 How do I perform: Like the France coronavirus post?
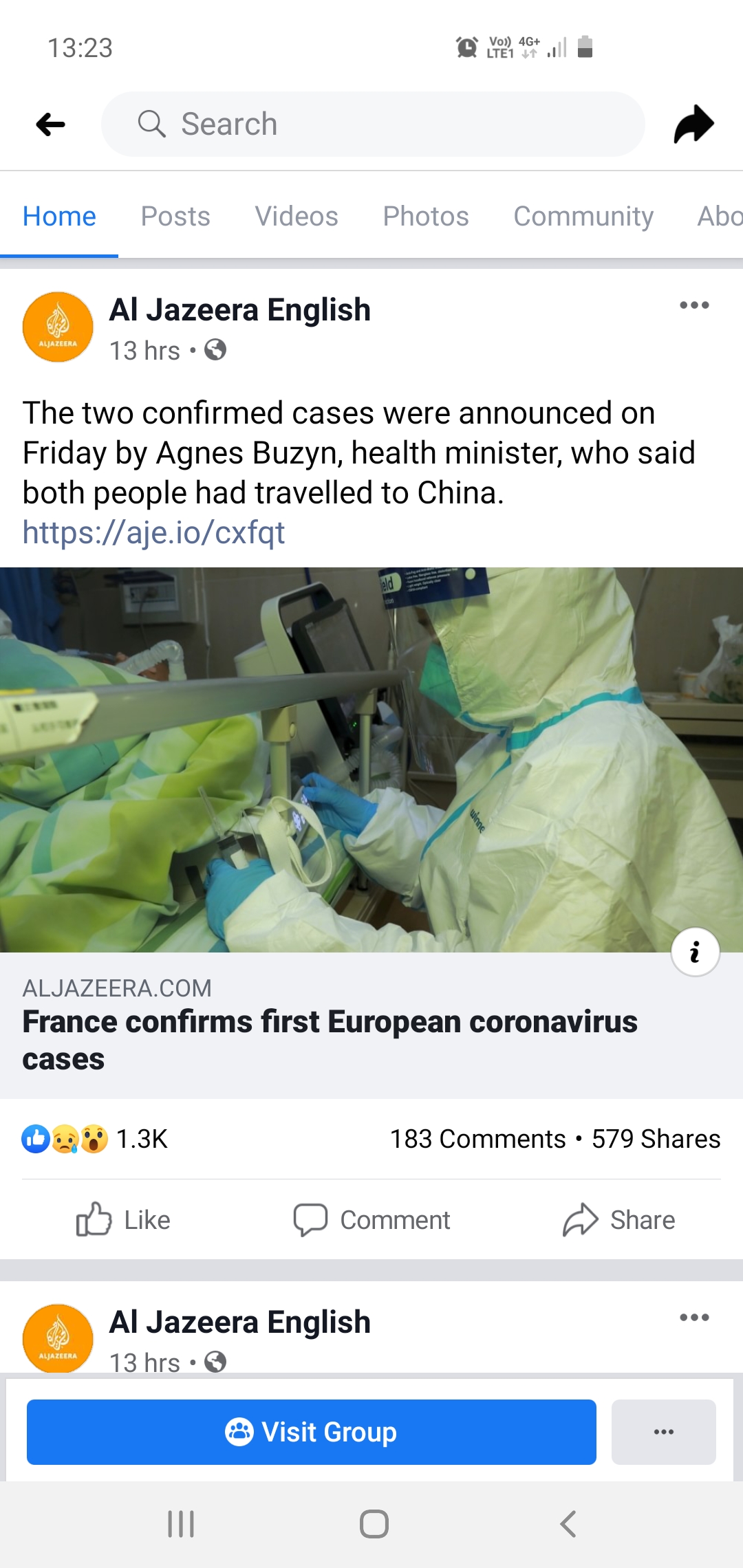[124, 1220]
